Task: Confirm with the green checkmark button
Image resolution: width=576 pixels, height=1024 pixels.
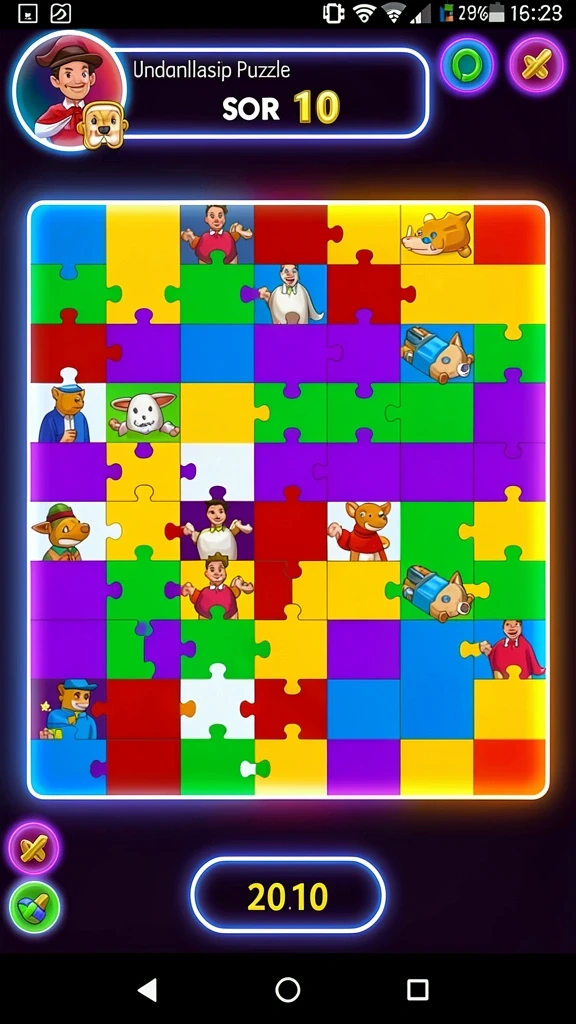Action: point(35,907)
